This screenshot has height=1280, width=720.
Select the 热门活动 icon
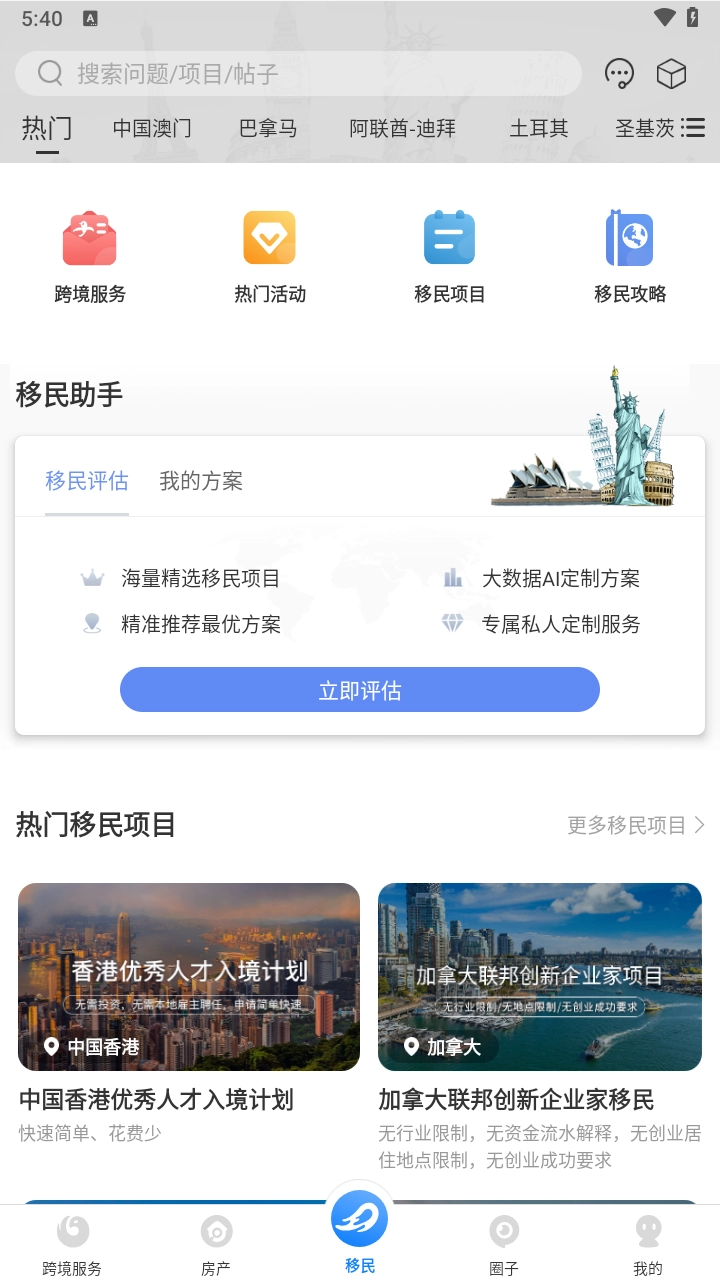(x=269, y=253)
